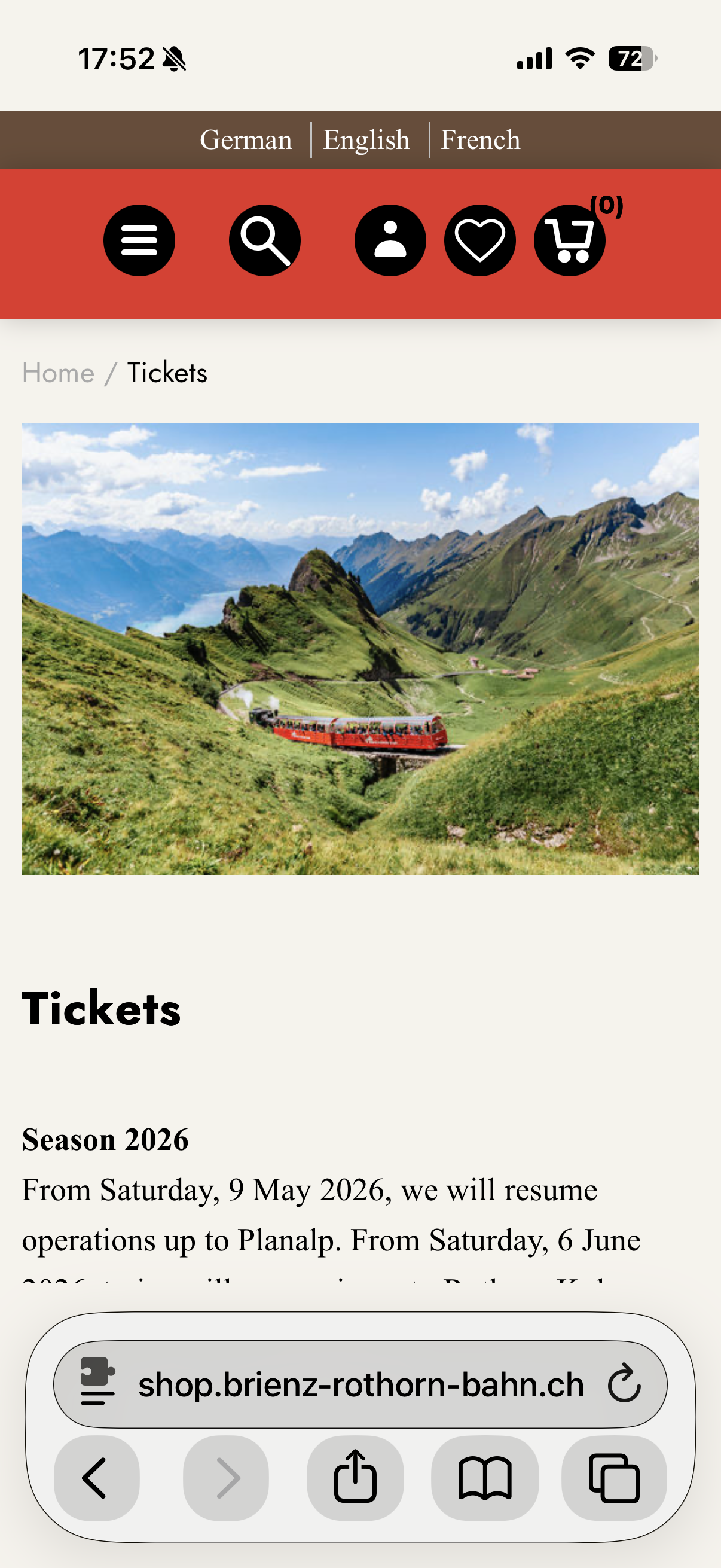Share this page
This screenshot has width=721, height=1568.
point(355,1478)
